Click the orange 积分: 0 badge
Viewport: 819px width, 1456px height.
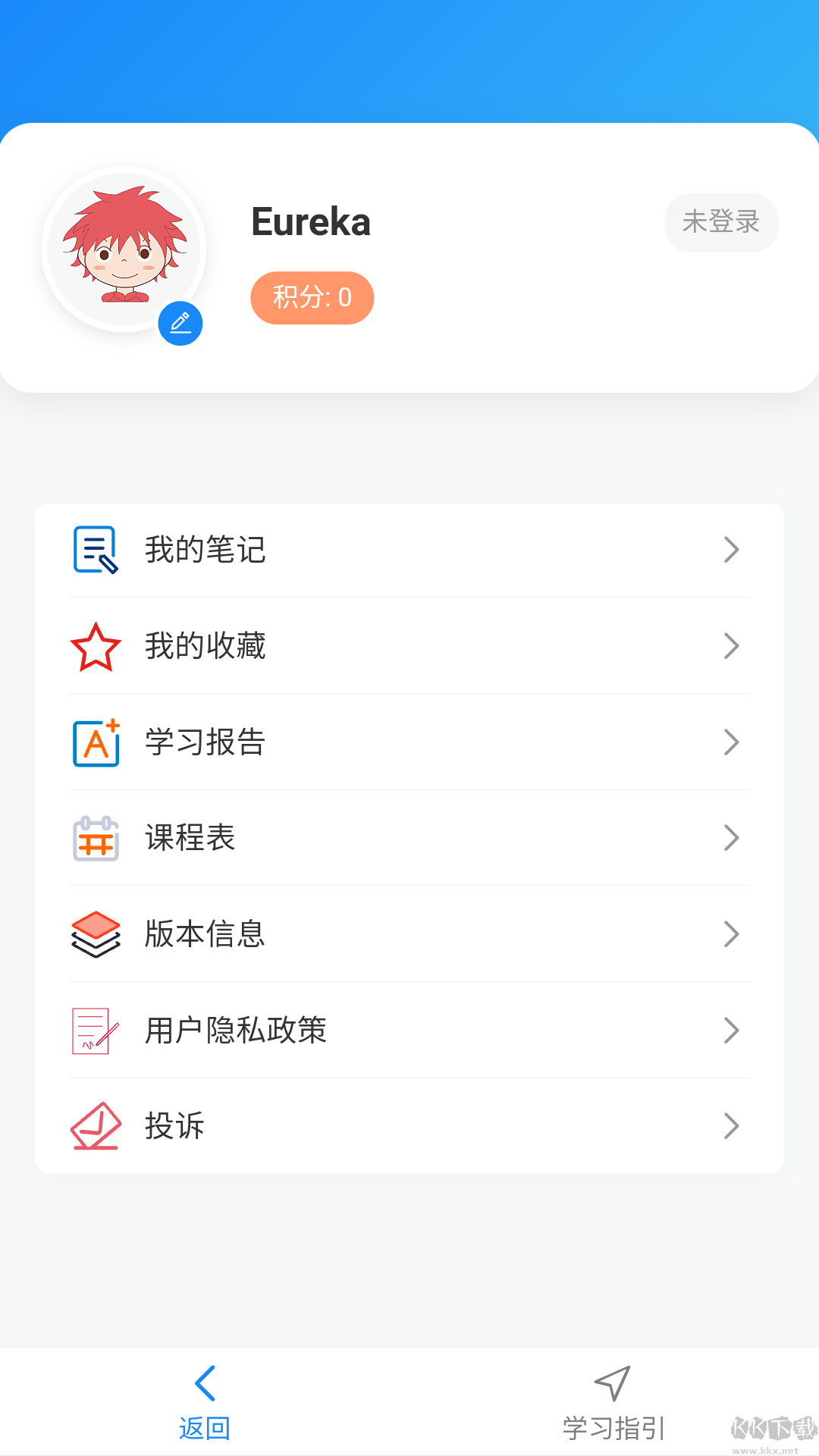[x=312, y=298]
